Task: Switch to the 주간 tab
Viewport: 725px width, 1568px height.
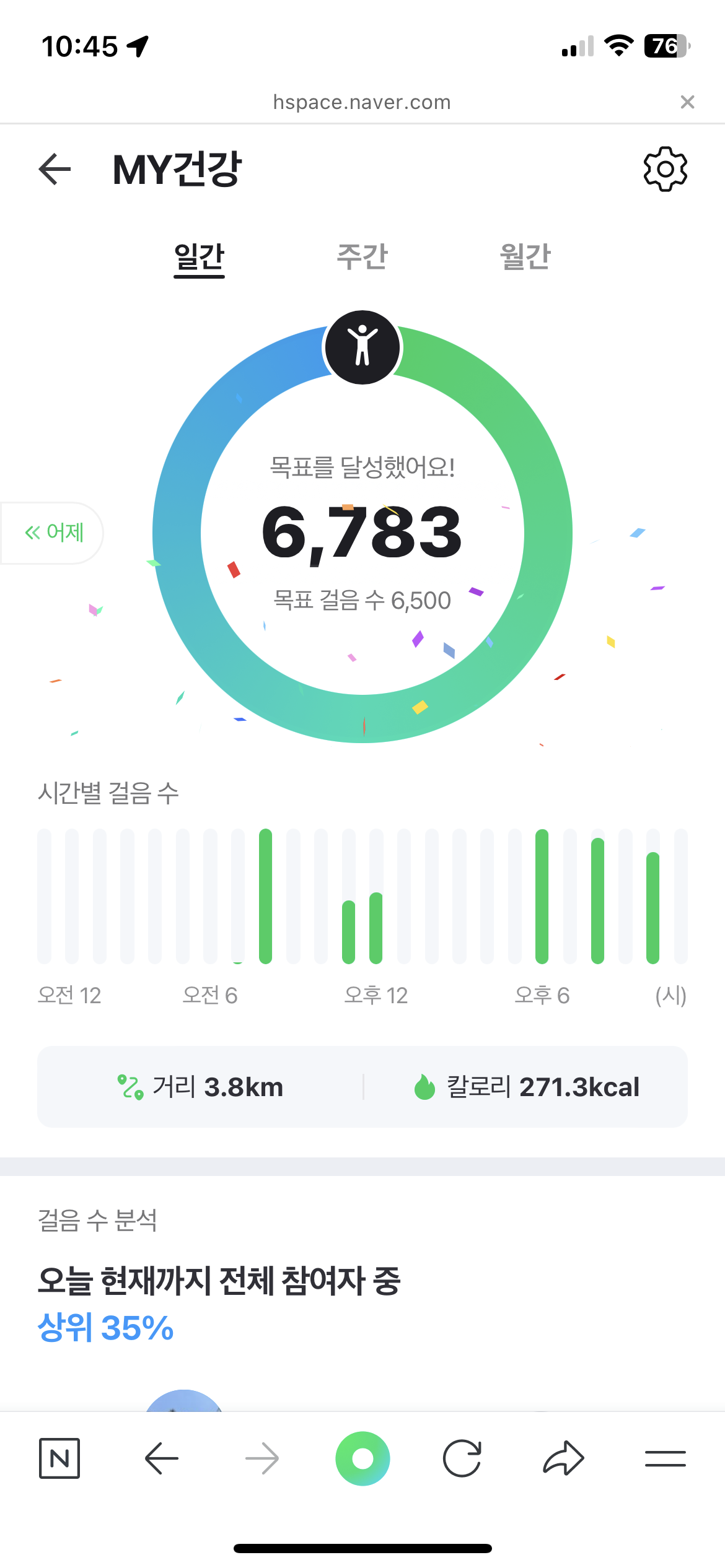Action: pyautogui.click(x=362, y=257)
